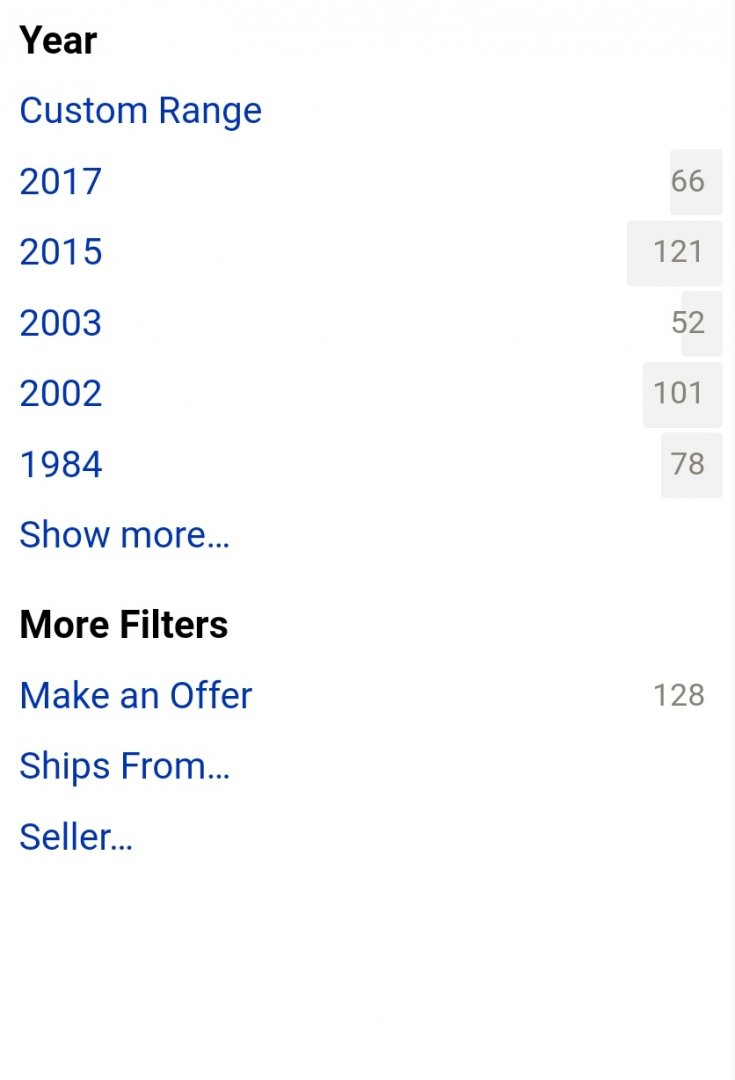Select the 2015 year filter
Screen dimensions: 735x1080
tap(61, 252)
